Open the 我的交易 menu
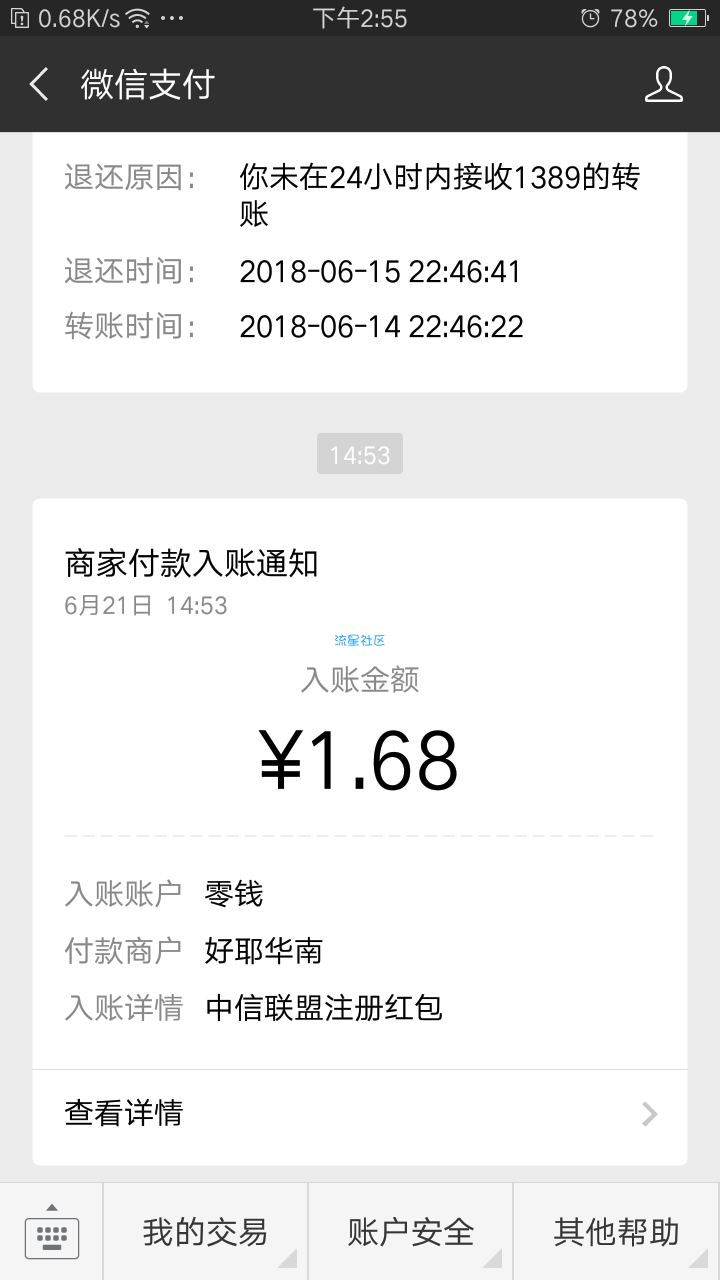The image size is (720, 1280). (x=205, y=1232)
